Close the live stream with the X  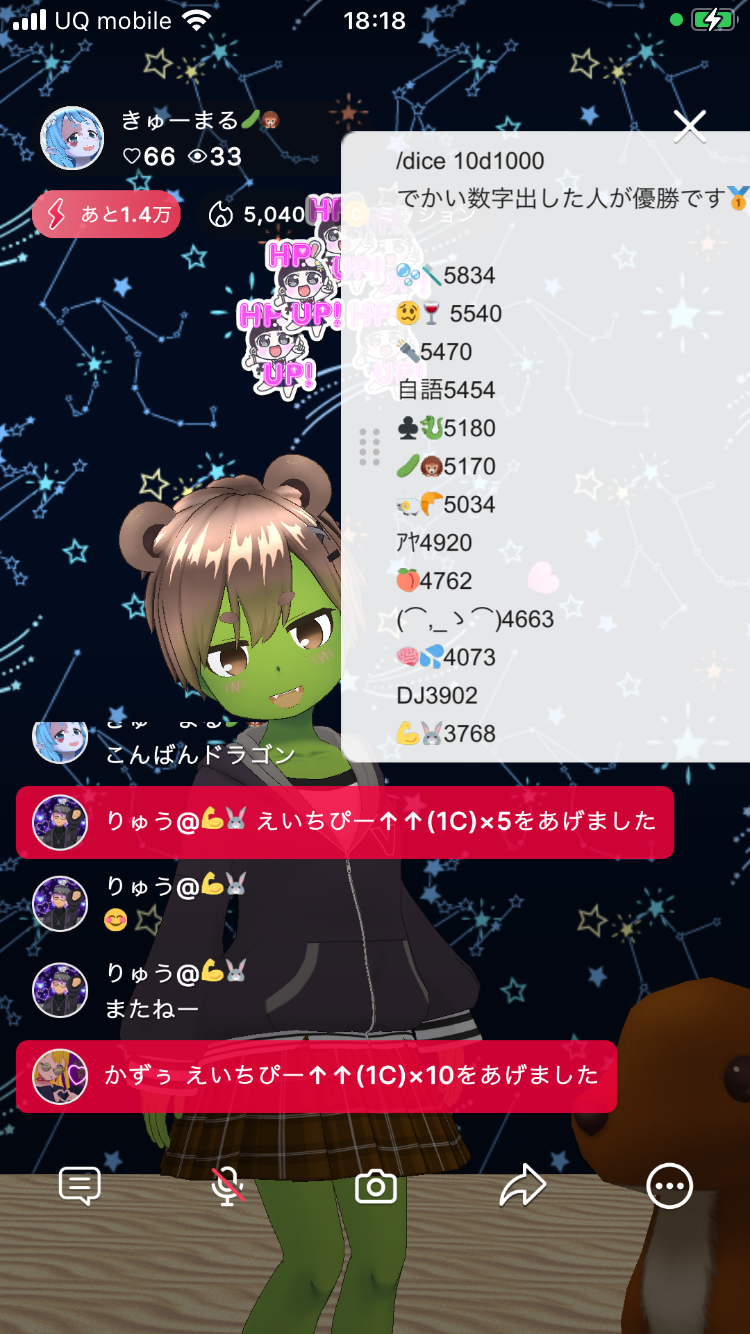coord(689,126)
